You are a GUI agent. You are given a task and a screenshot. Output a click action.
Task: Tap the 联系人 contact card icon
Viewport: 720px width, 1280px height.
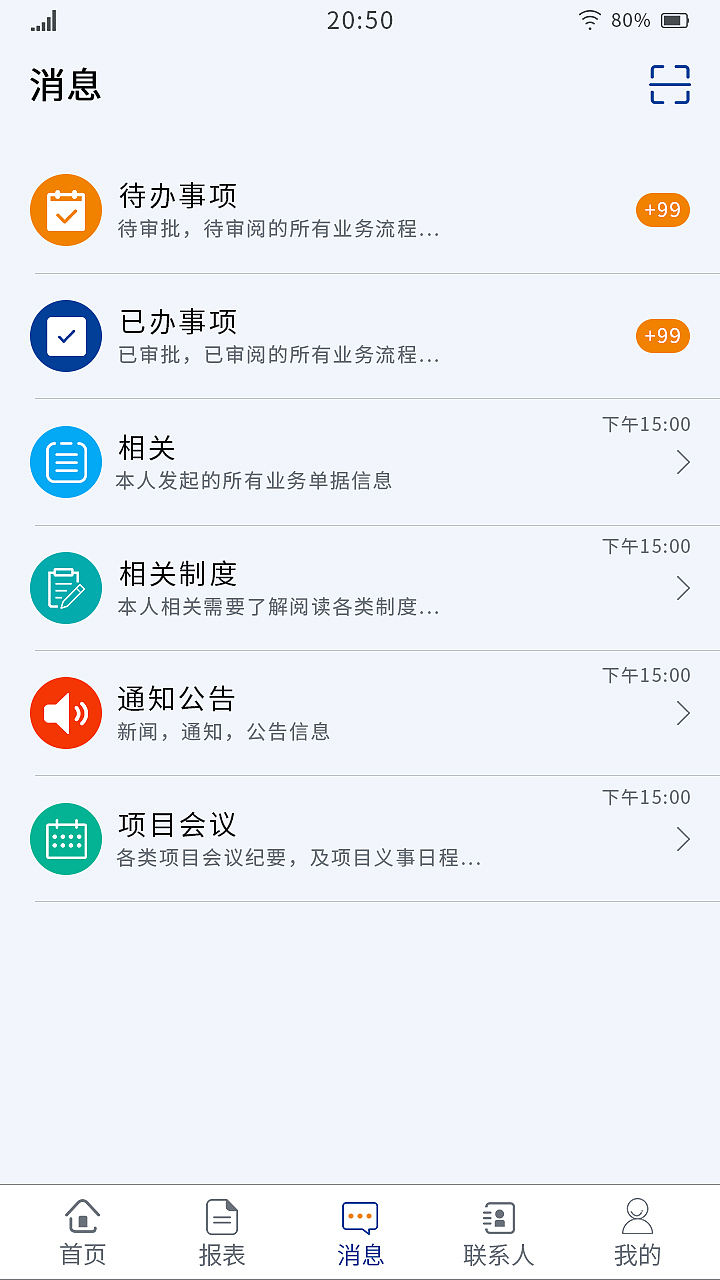(x=498, y=1217)
